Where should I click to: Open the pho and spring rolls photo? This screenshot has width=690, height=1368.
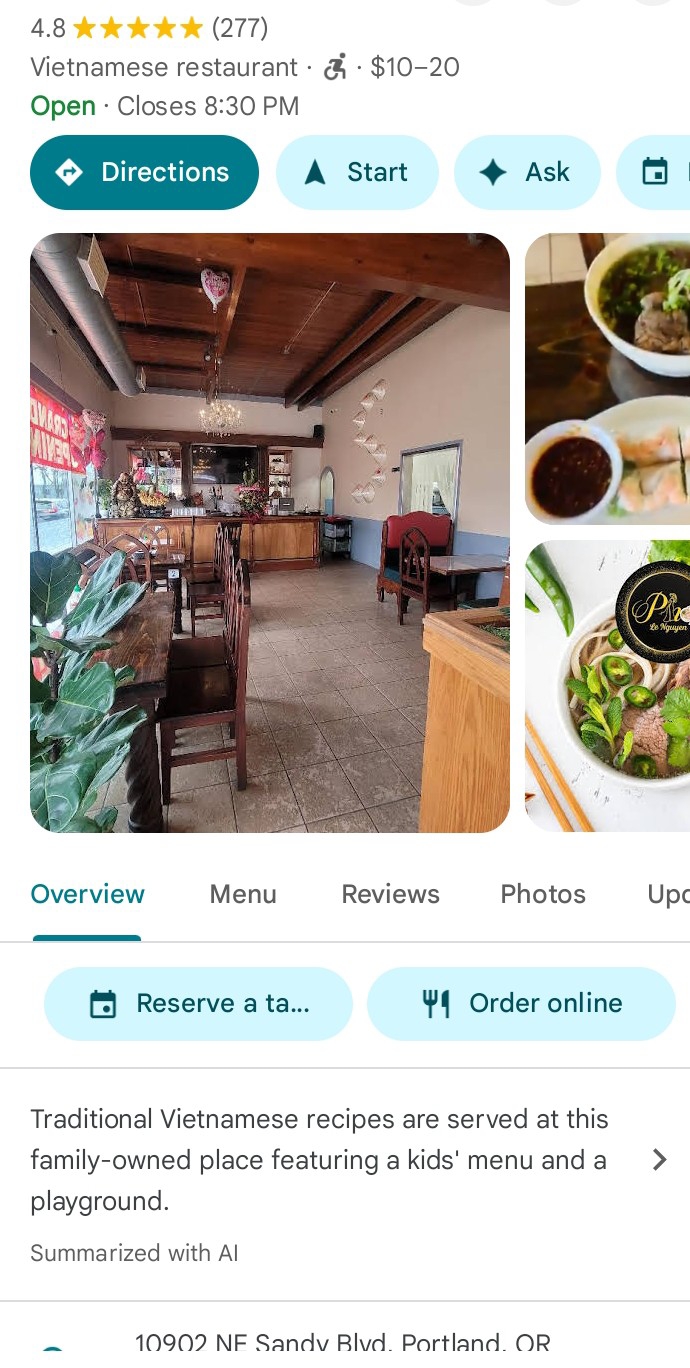[x=607, y=378]
